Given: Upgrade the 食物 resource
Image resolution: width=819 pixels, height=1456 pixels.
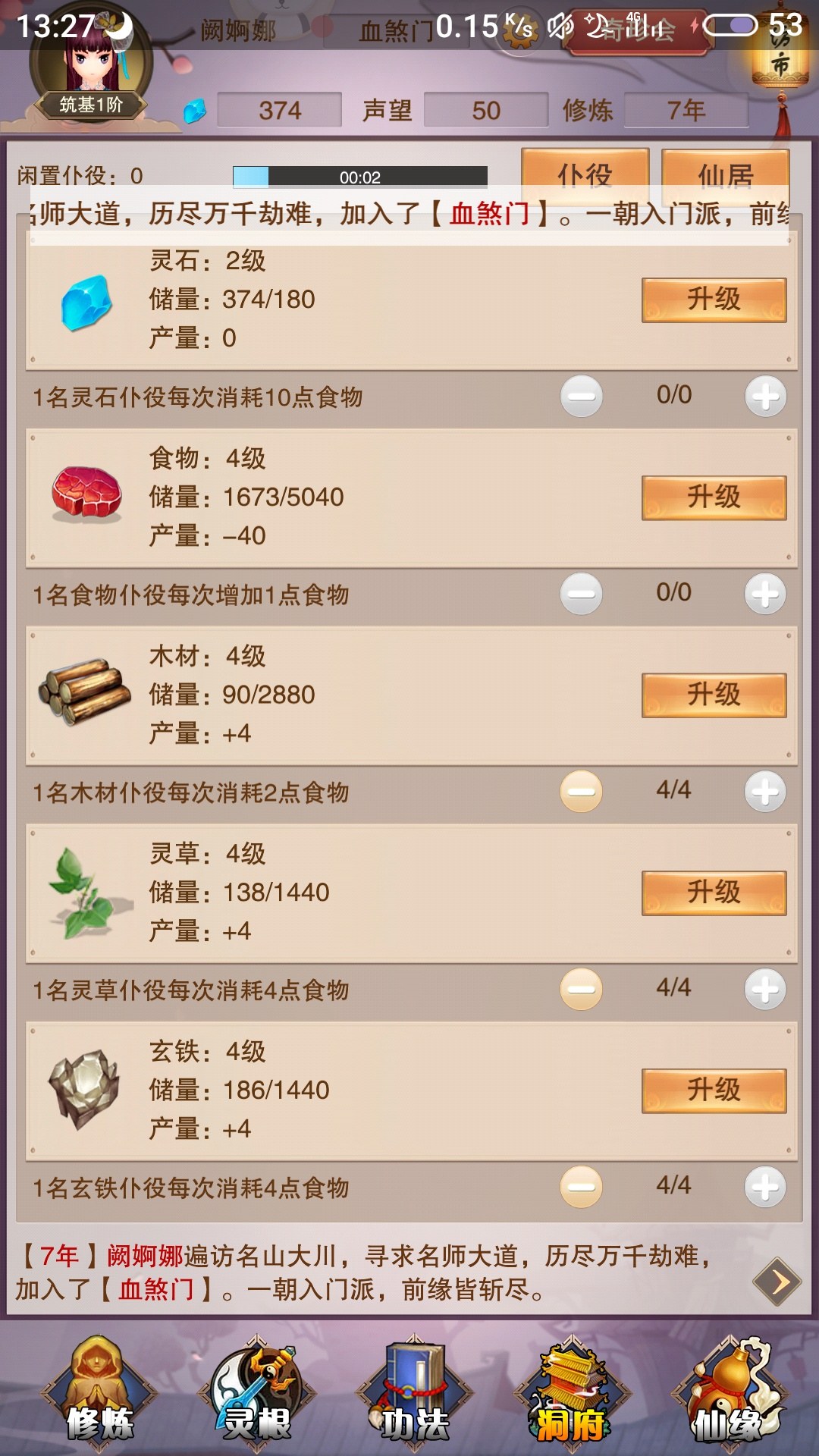Looking at the screenshot, I should click(713, 497).
